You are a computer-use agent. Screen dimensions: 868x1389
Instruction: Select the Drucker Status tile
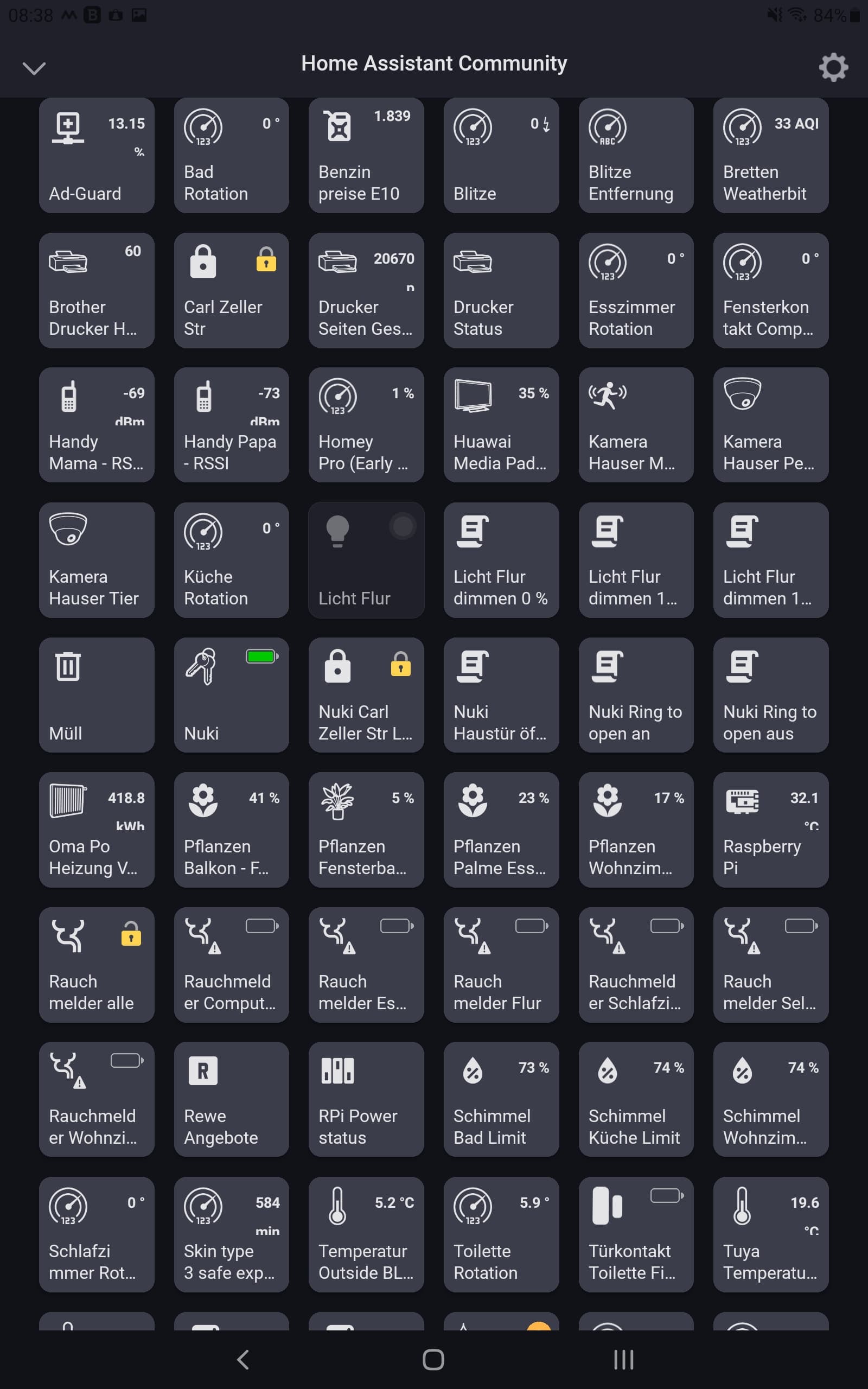click(501, 290)
